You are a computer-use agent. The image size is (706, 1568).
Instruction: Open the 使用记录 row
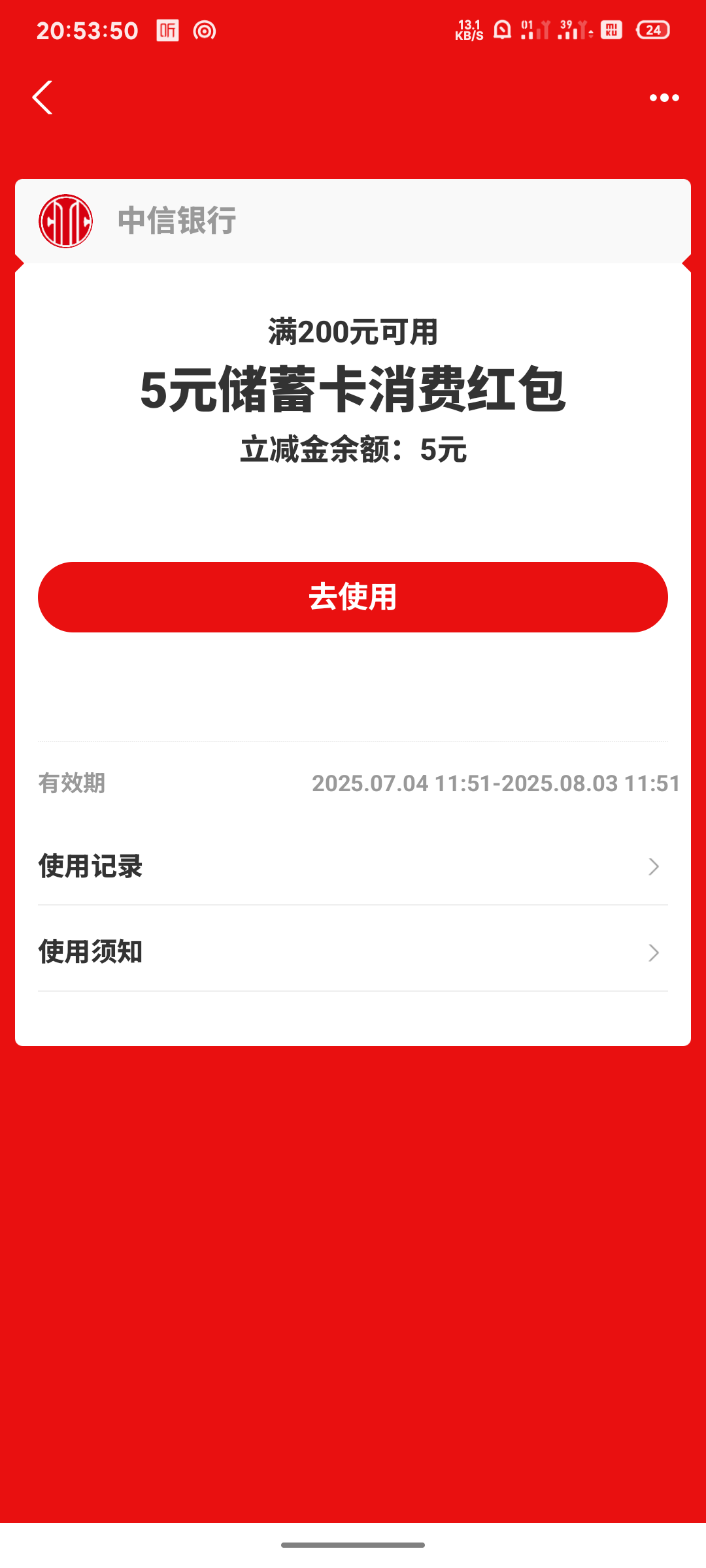353,866
